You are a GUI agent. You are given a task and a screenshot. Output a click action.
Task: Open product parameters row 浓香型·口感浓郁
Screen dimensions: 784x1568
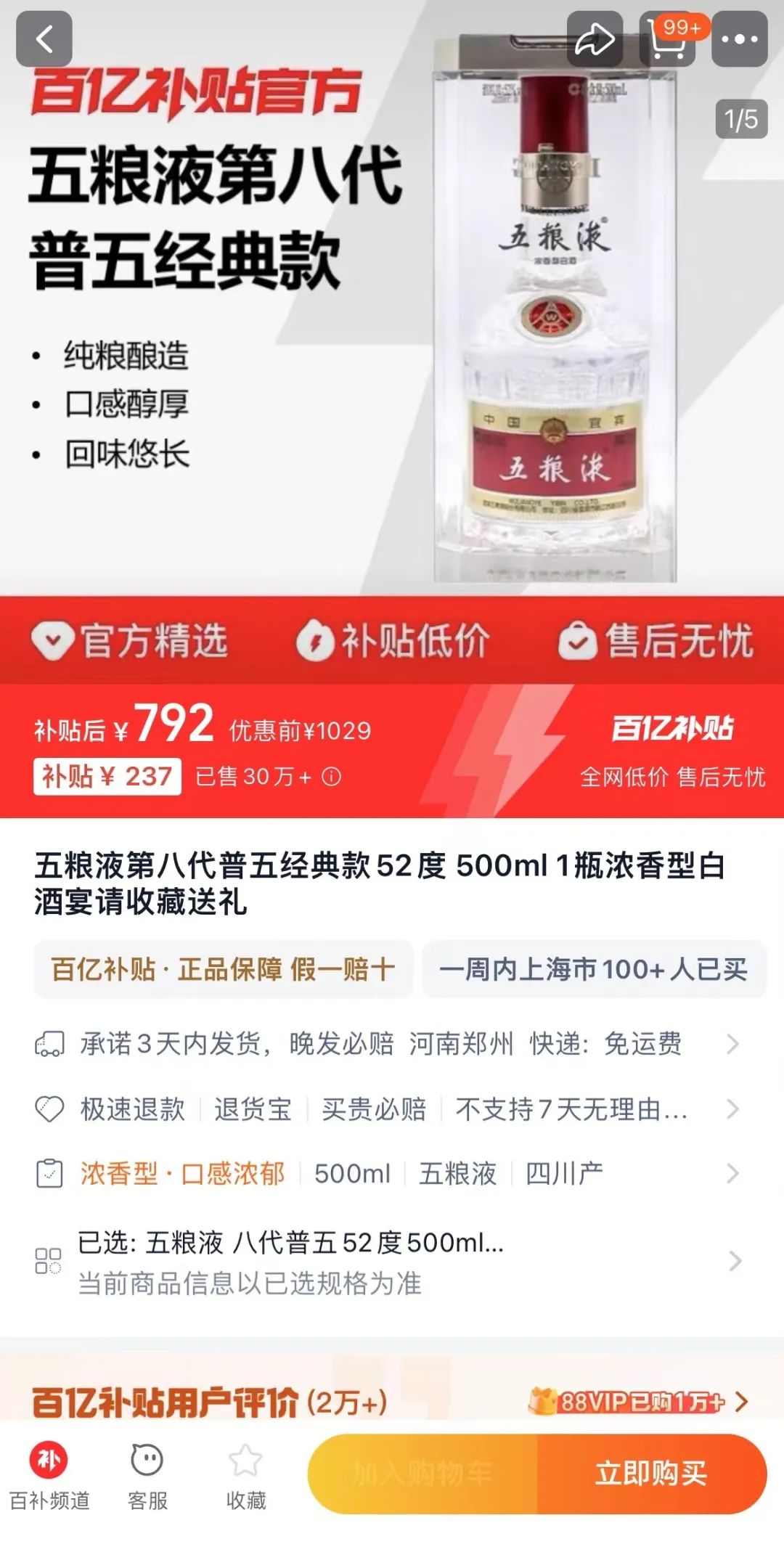click(385, 1173)
